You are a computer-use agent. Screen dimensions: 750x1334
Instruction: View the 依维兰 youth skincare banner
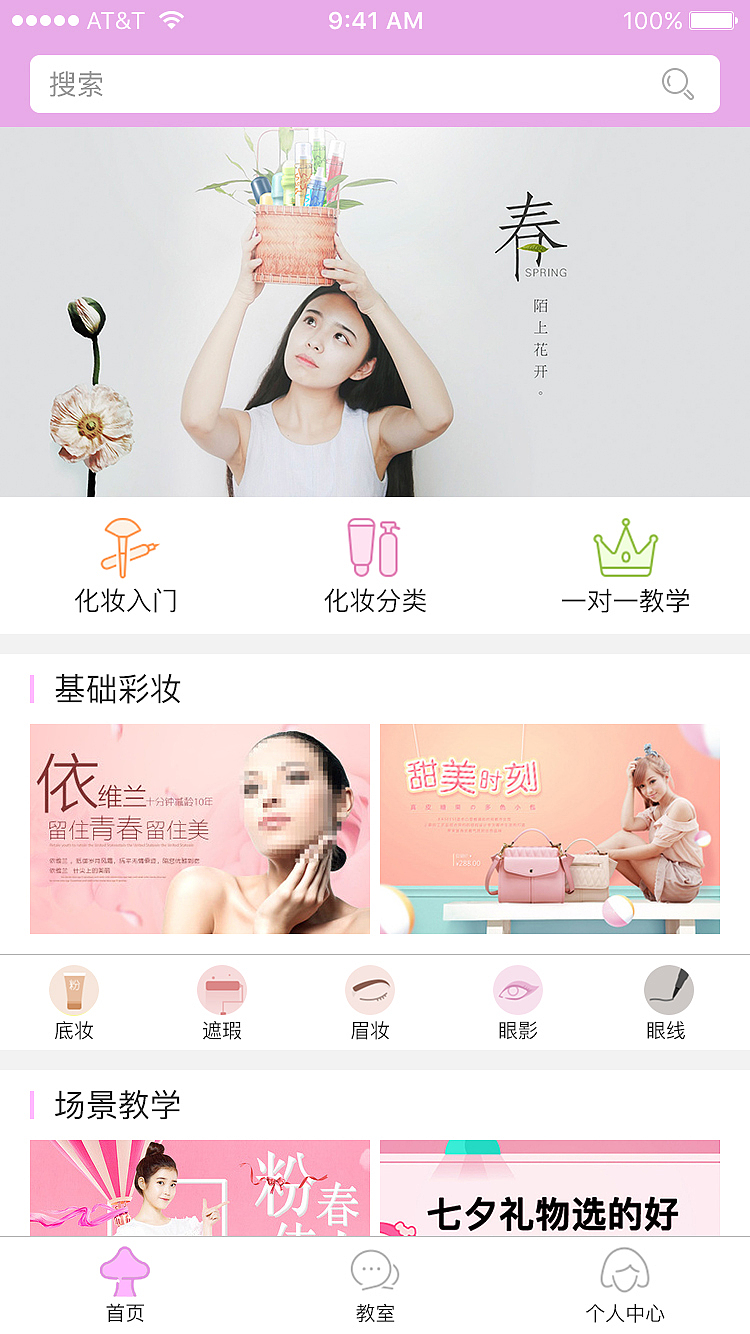tap(199, 829)
